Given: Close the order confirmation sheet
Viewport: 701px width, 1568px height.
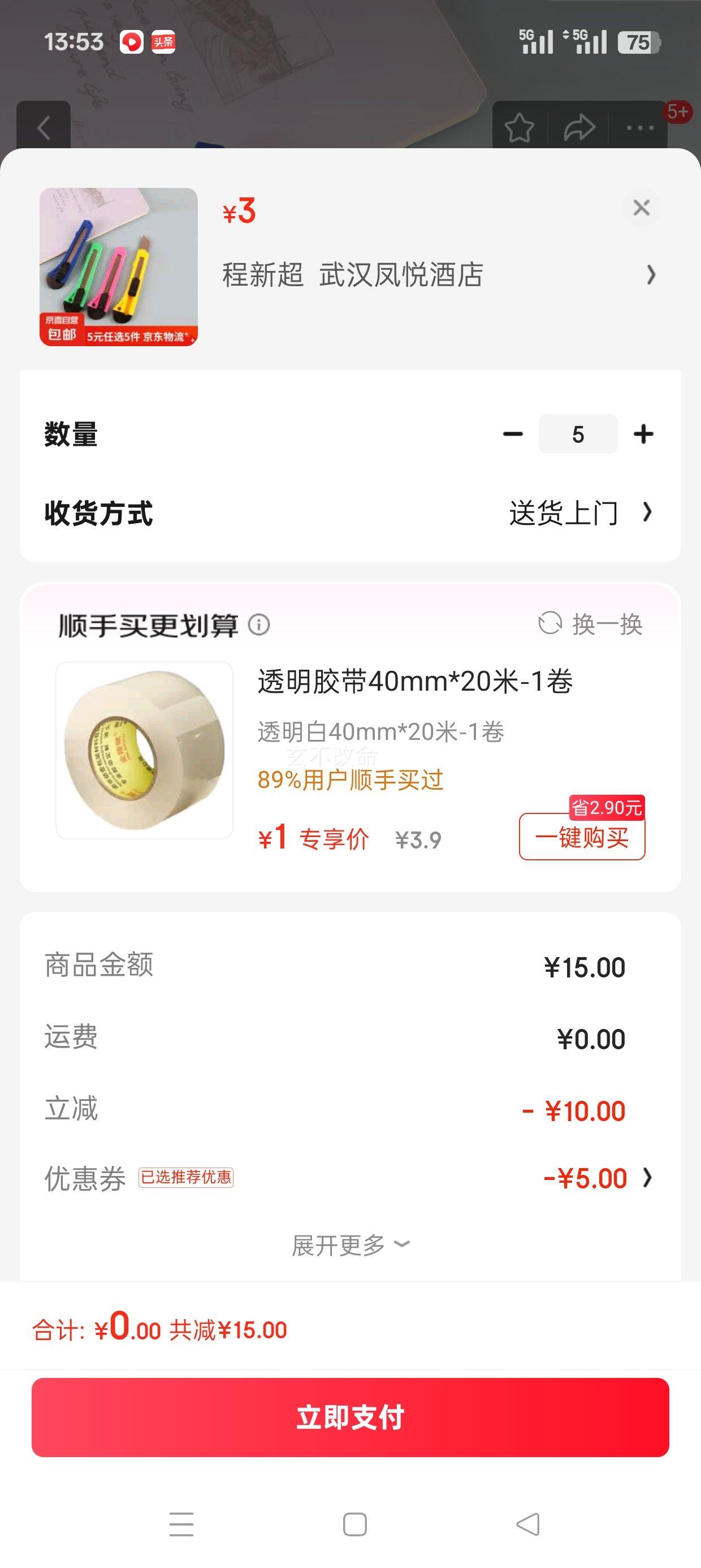Looking at the screenshot, I should [x=641, y=208].
